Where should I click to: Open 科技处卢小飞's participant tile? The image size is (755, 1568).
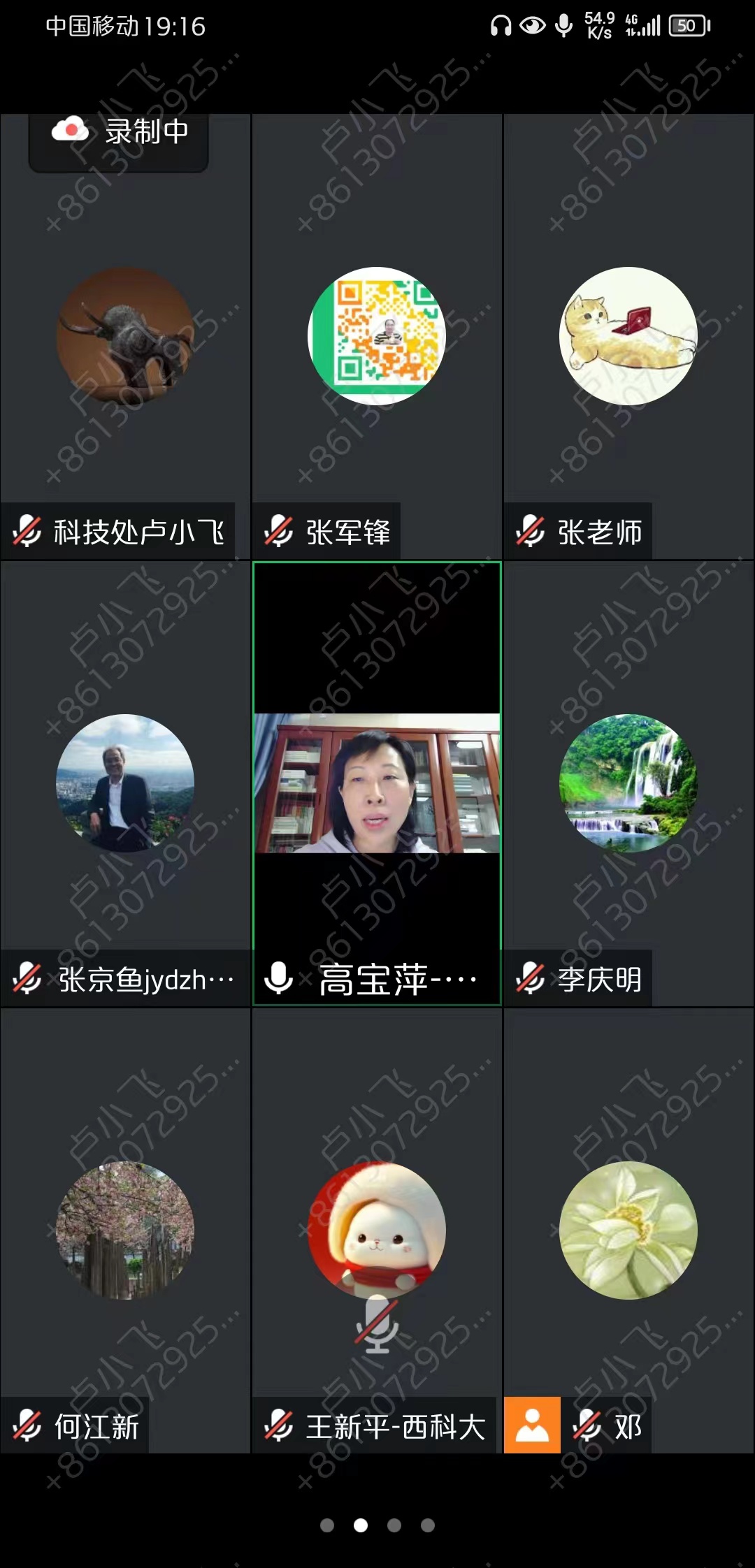pyautogui.click(x=126, y=335)
